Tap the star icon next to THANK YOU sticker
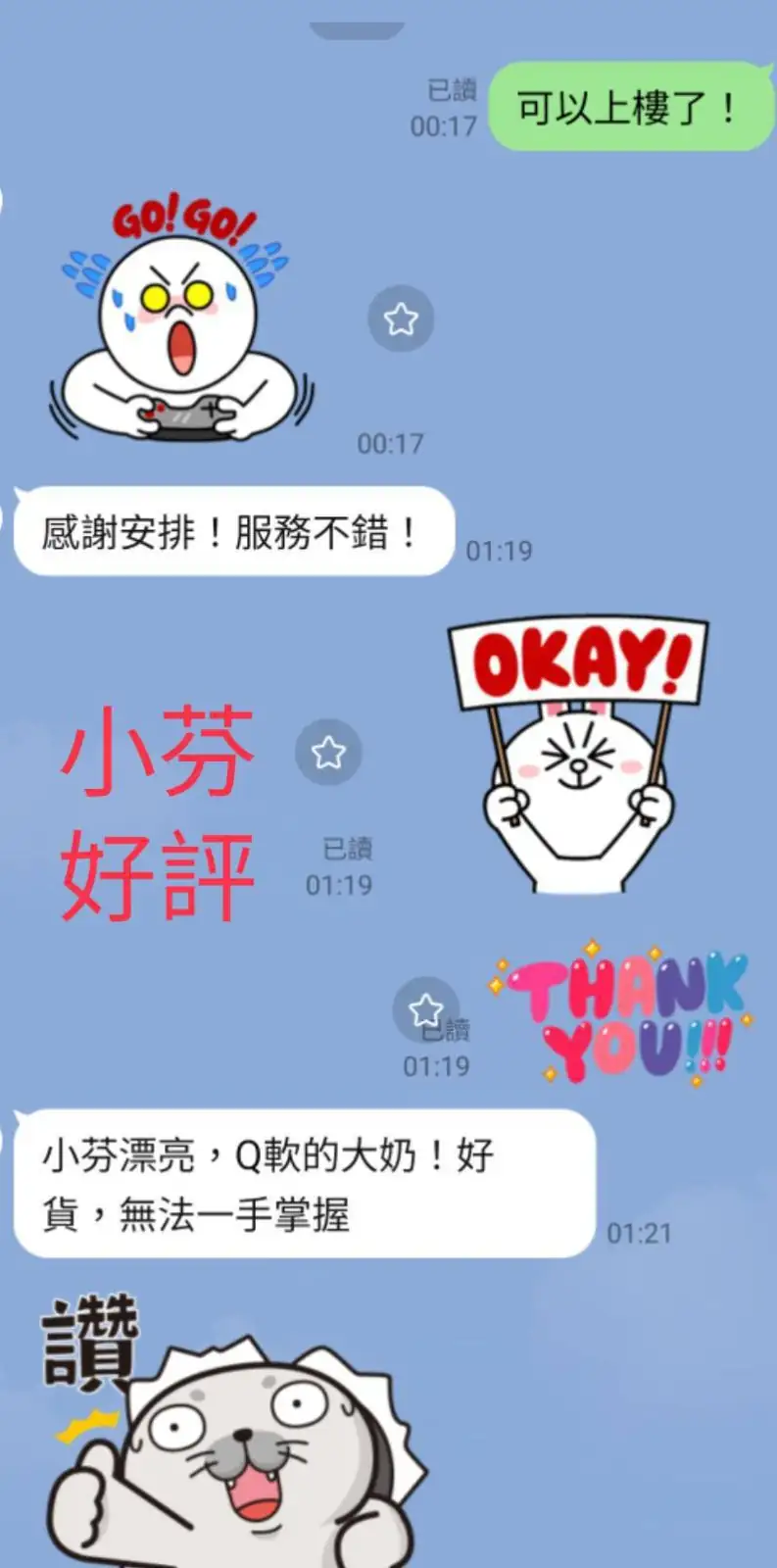 [426, 1008]
